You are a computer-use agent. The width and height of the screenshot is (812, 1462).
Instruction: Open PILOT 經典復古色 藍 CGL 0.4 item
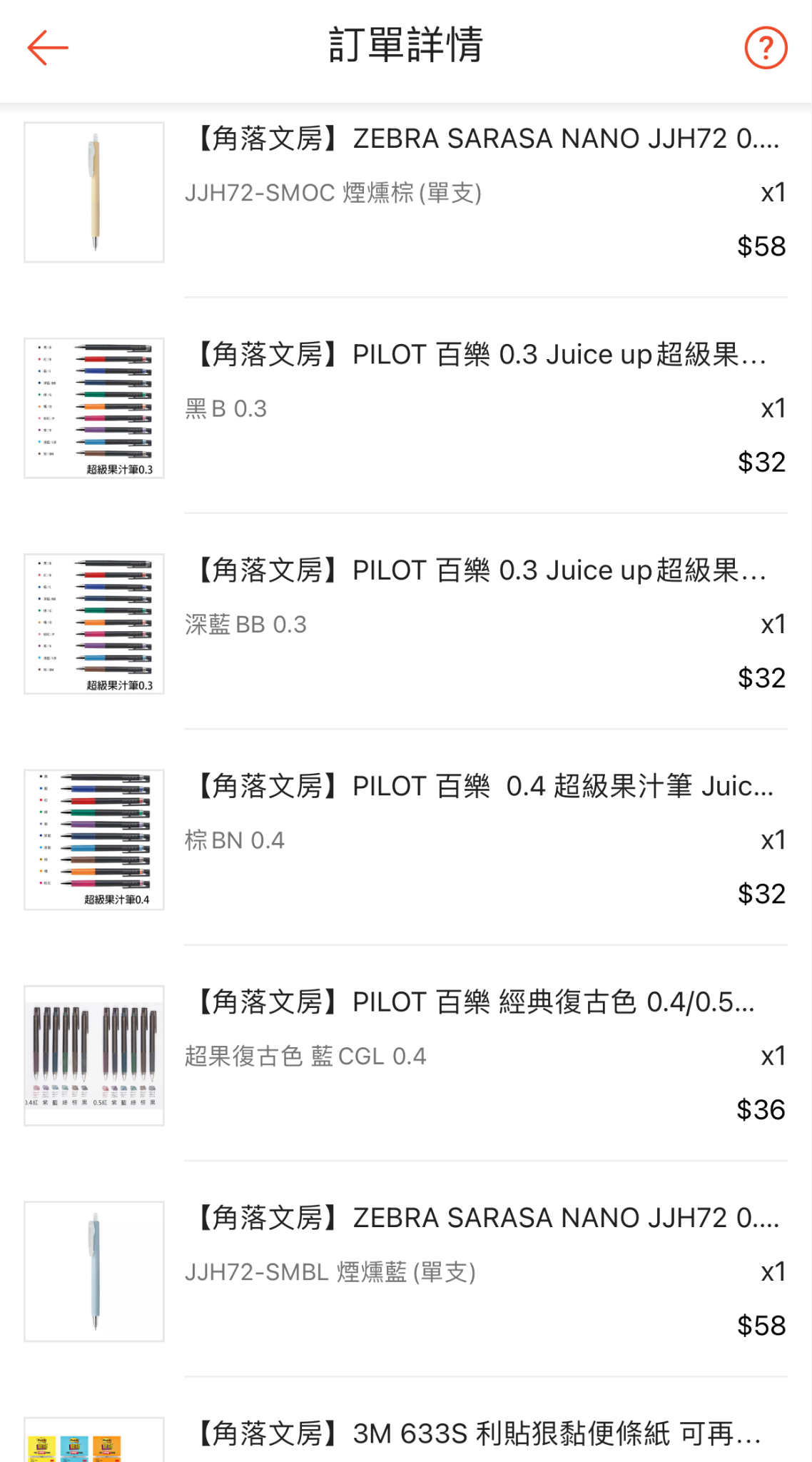pos(406,1055)
